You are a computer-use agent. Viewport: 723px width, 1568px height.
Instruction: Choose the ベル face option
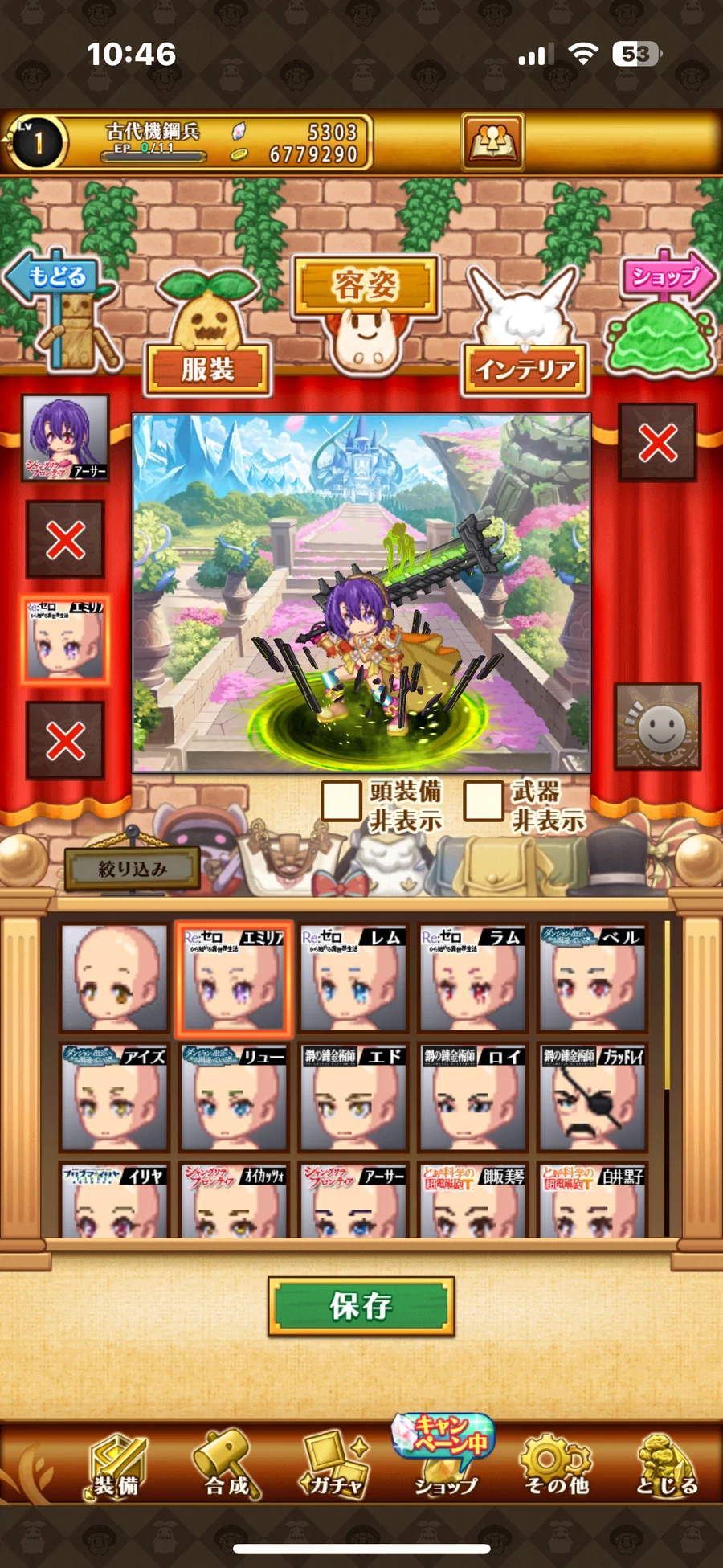592,977
